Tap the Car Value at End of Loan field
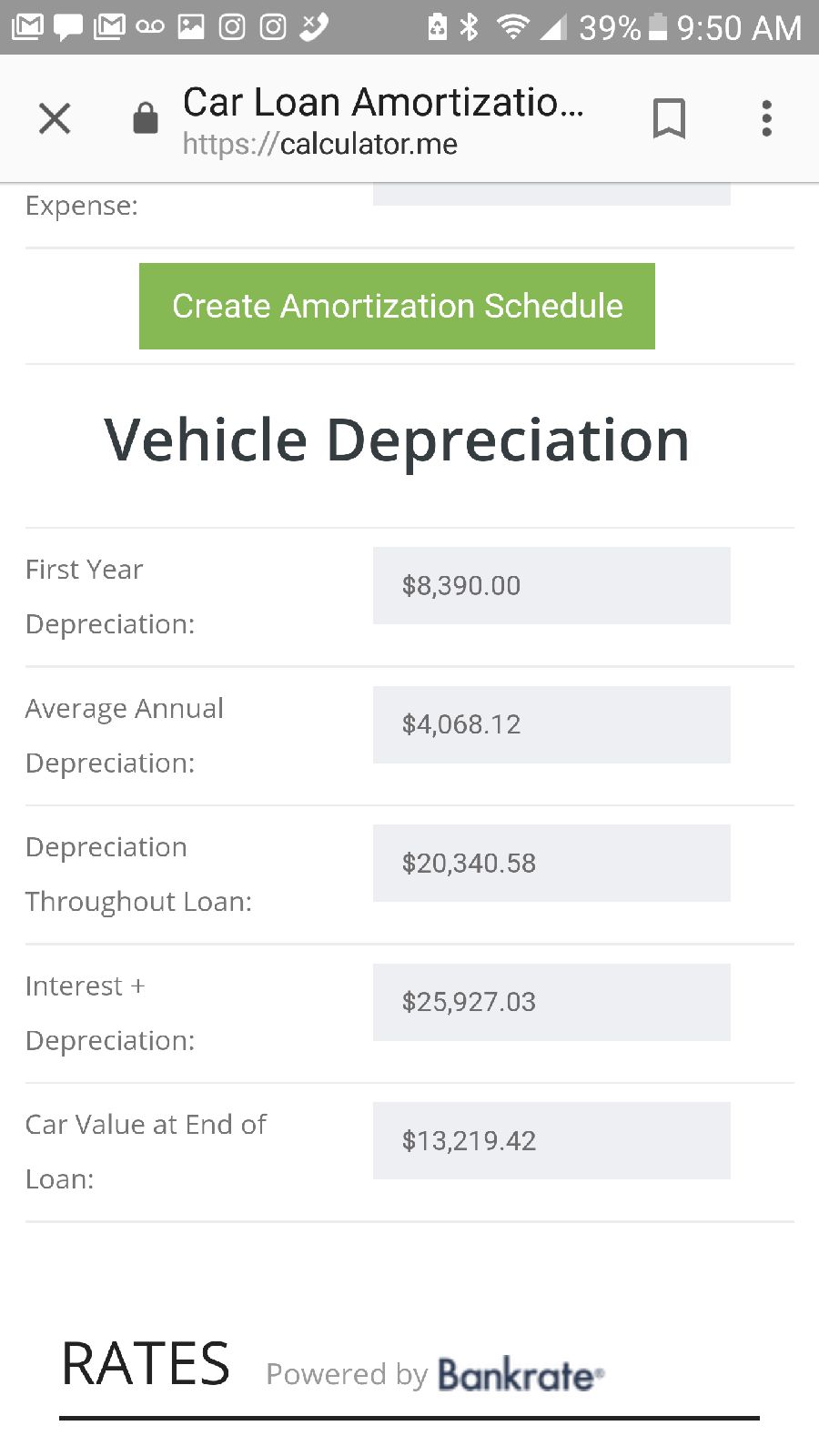819x1456 pixels. 551,1140
